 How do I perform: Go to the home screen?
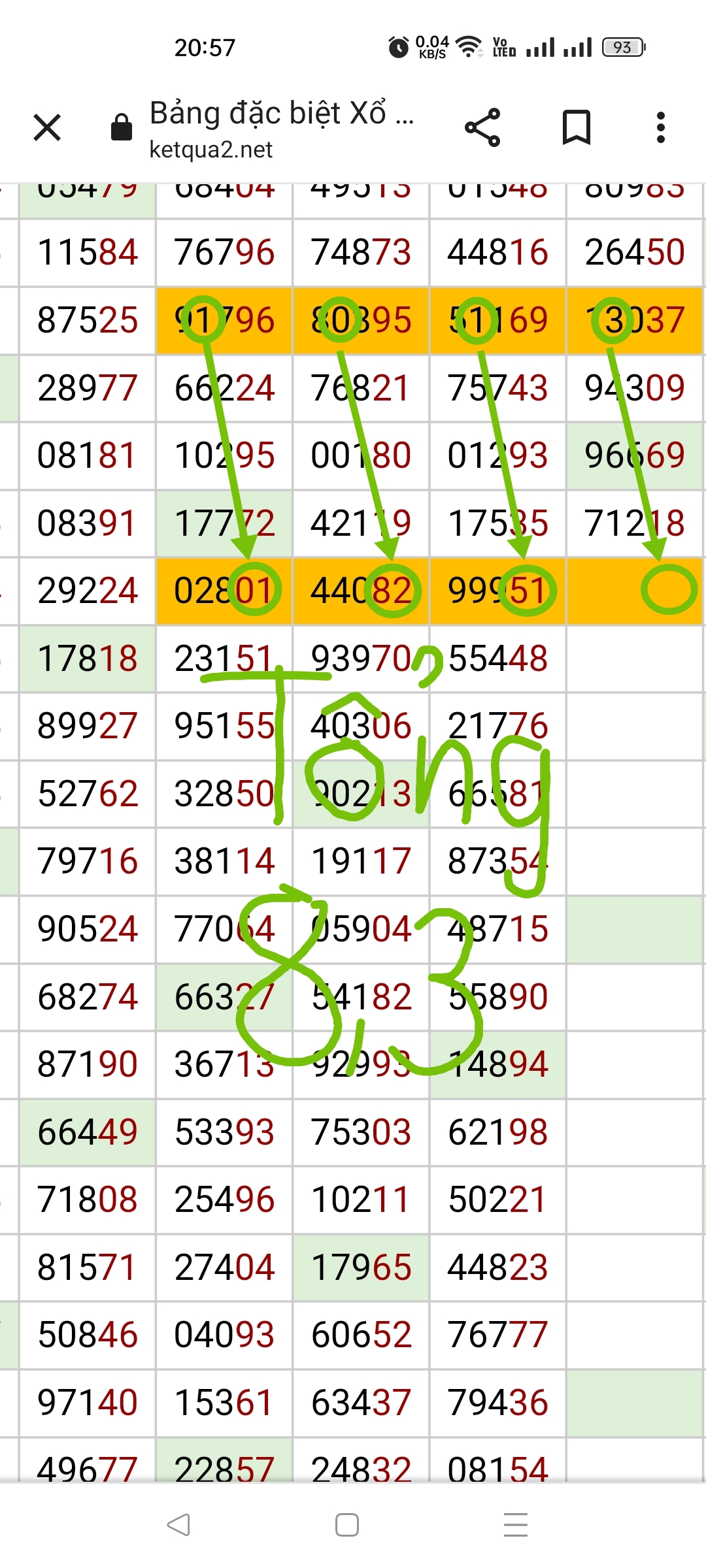tap(347, 1525)
